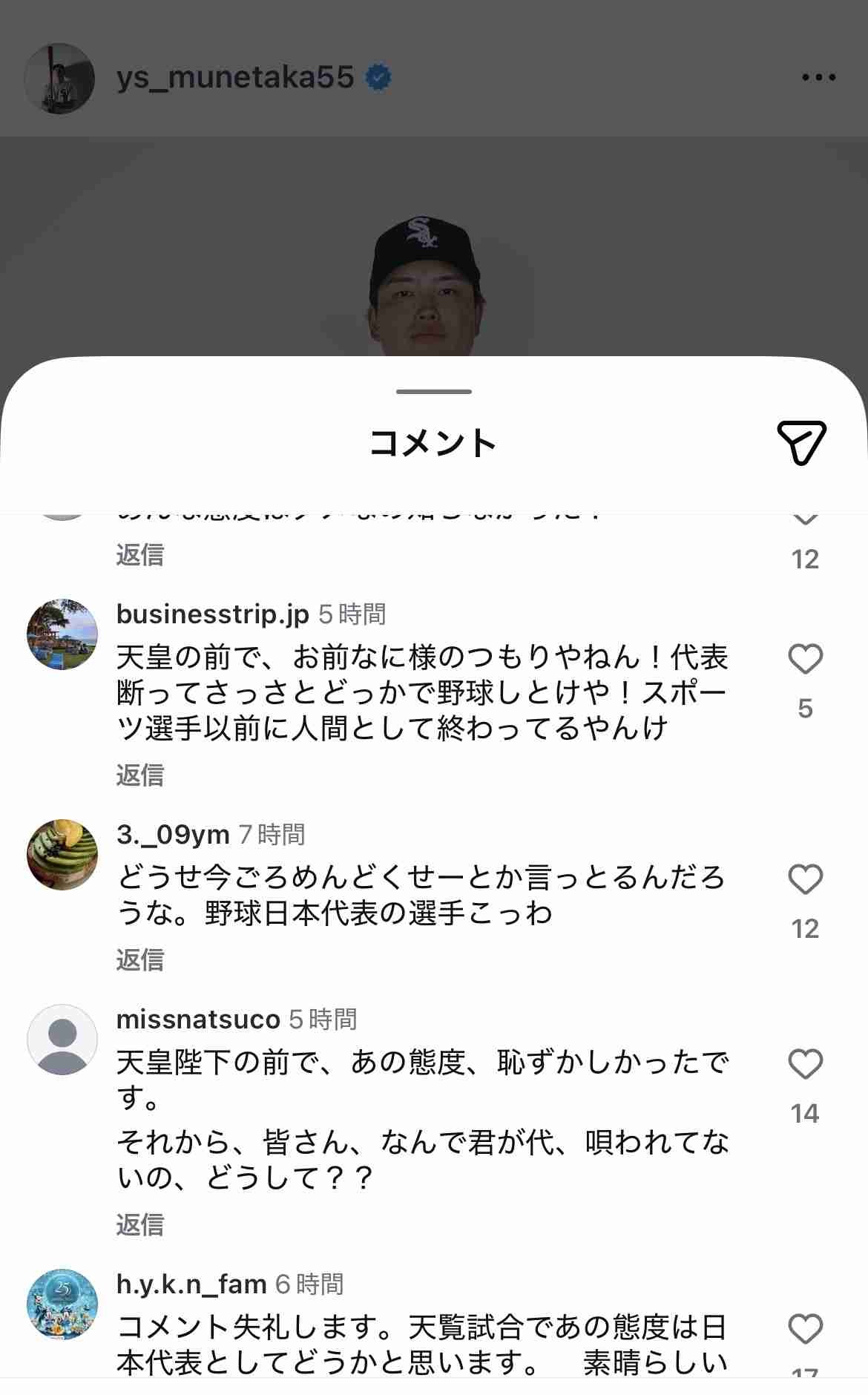
Task: Open the three-dot options menu
Action: coord(818,77)
